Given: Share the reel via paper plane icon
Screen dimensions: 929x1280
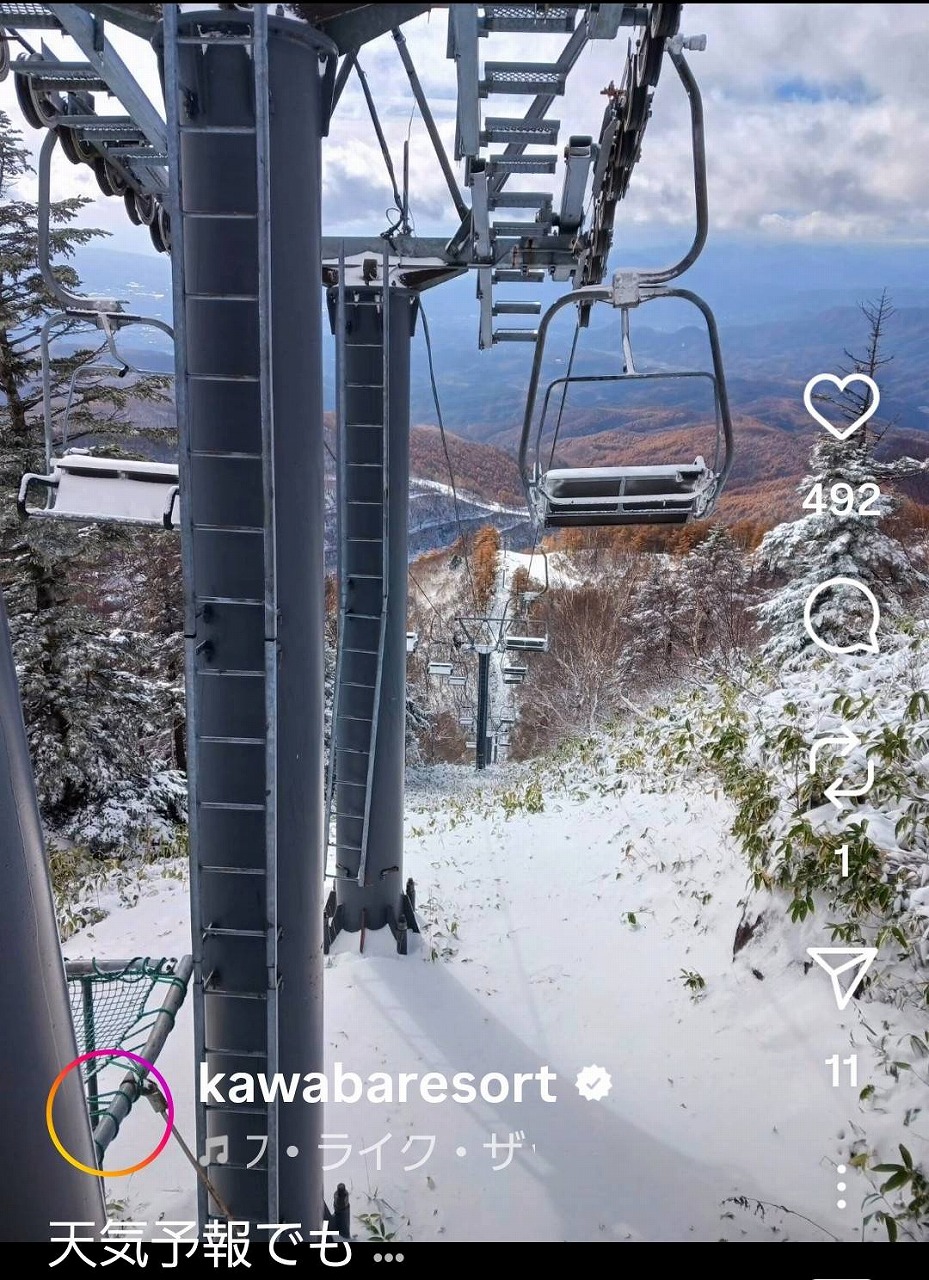Looking at the screenshot, I should [841, 976].
